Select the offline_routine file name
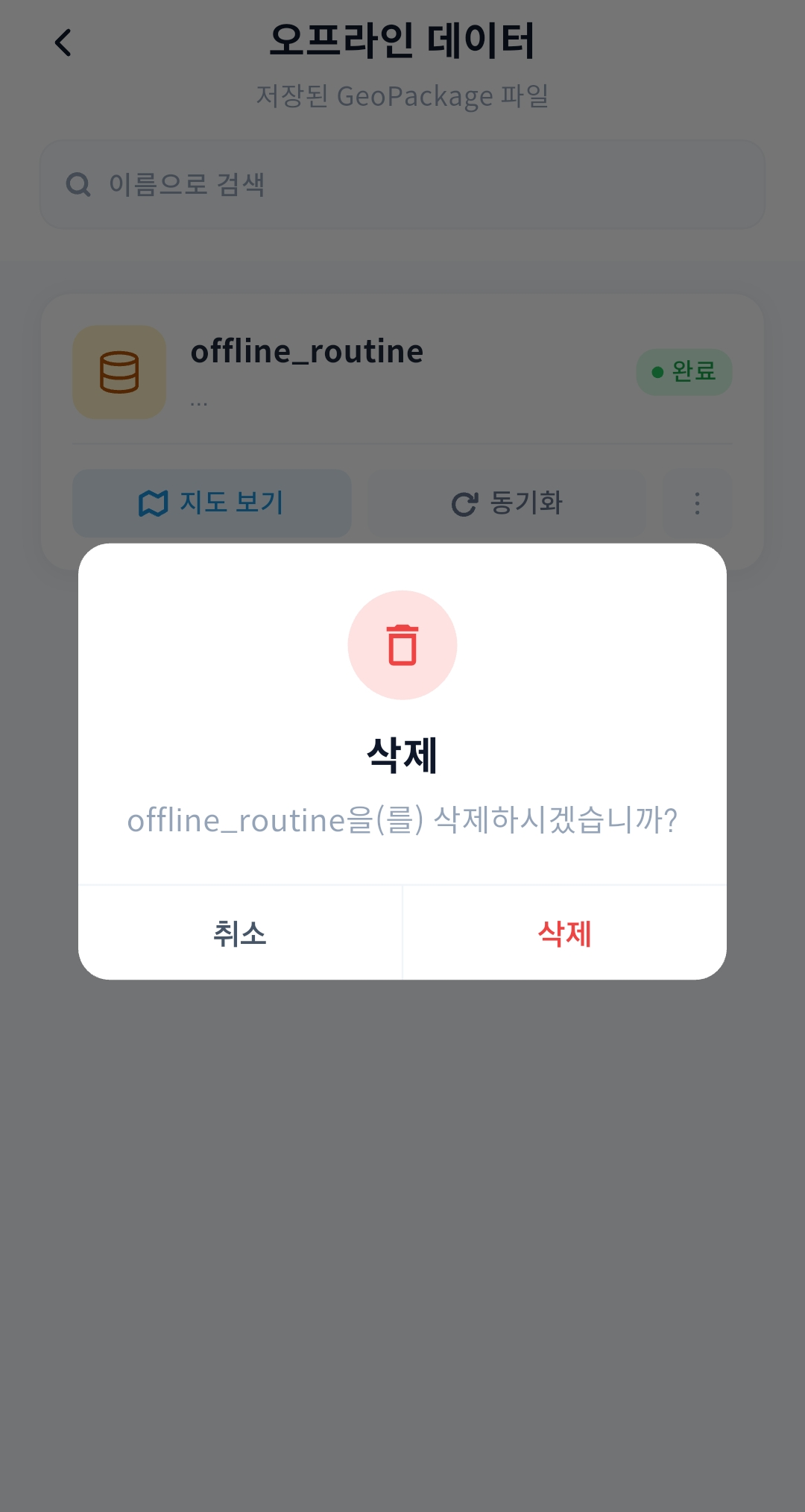805x1512 pixels. click(x=306, y=350)
